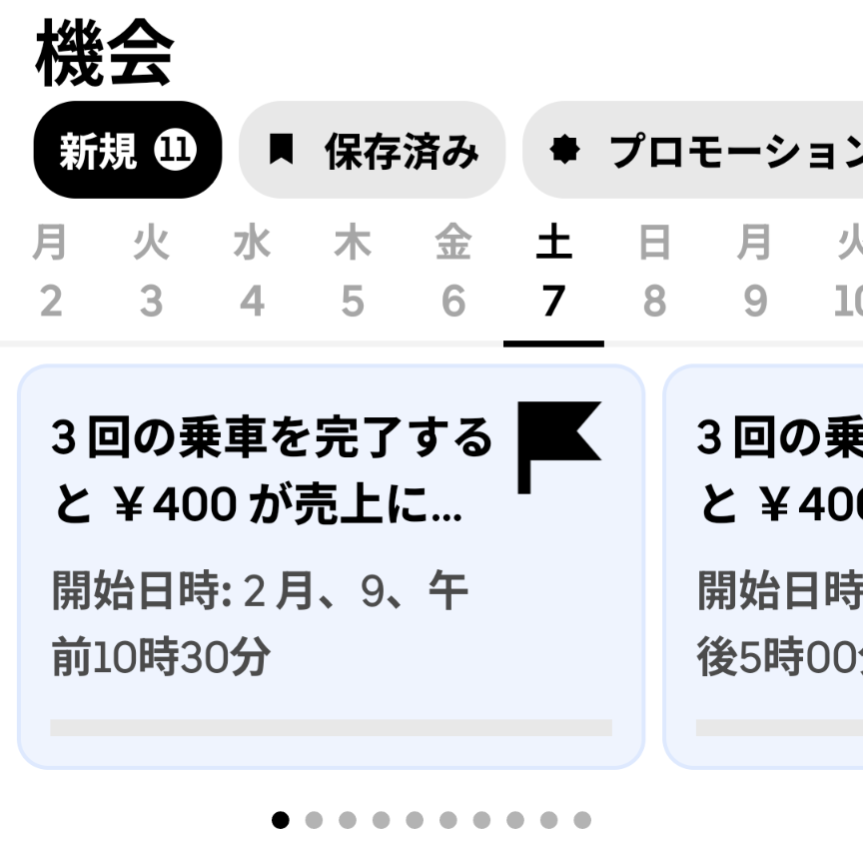Image resolution: width=863 pixels, height=862 pixels.
Task: Open the partially visible promotion card starting 午後5時00分
Action: tap(763, 566)
